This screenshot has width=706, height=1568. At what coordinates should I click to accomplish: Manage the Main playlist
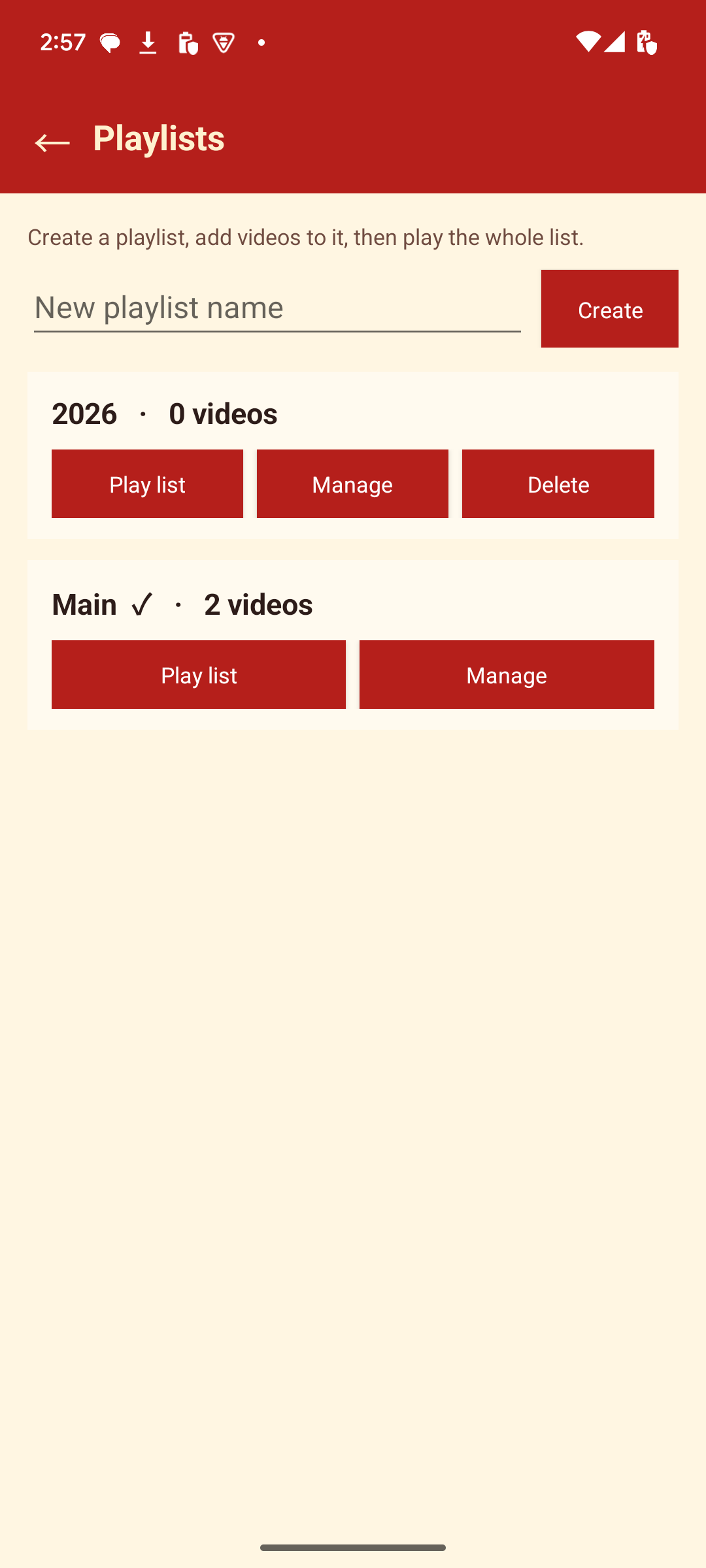pyautogui.click(x=507, y=674)
